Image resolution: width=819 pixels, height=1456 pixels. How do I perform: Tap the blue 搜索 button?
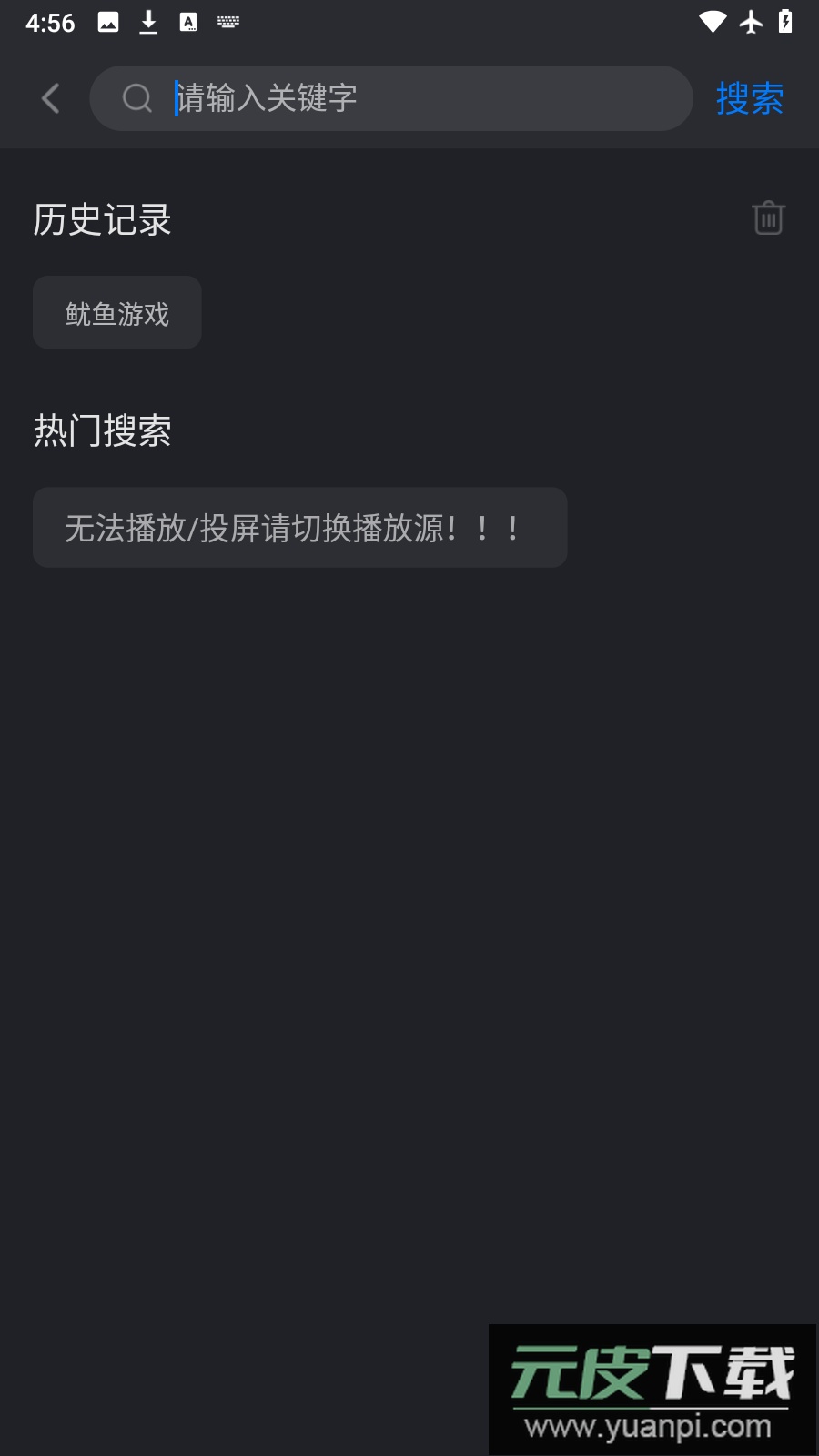click(x=750, y=98)
